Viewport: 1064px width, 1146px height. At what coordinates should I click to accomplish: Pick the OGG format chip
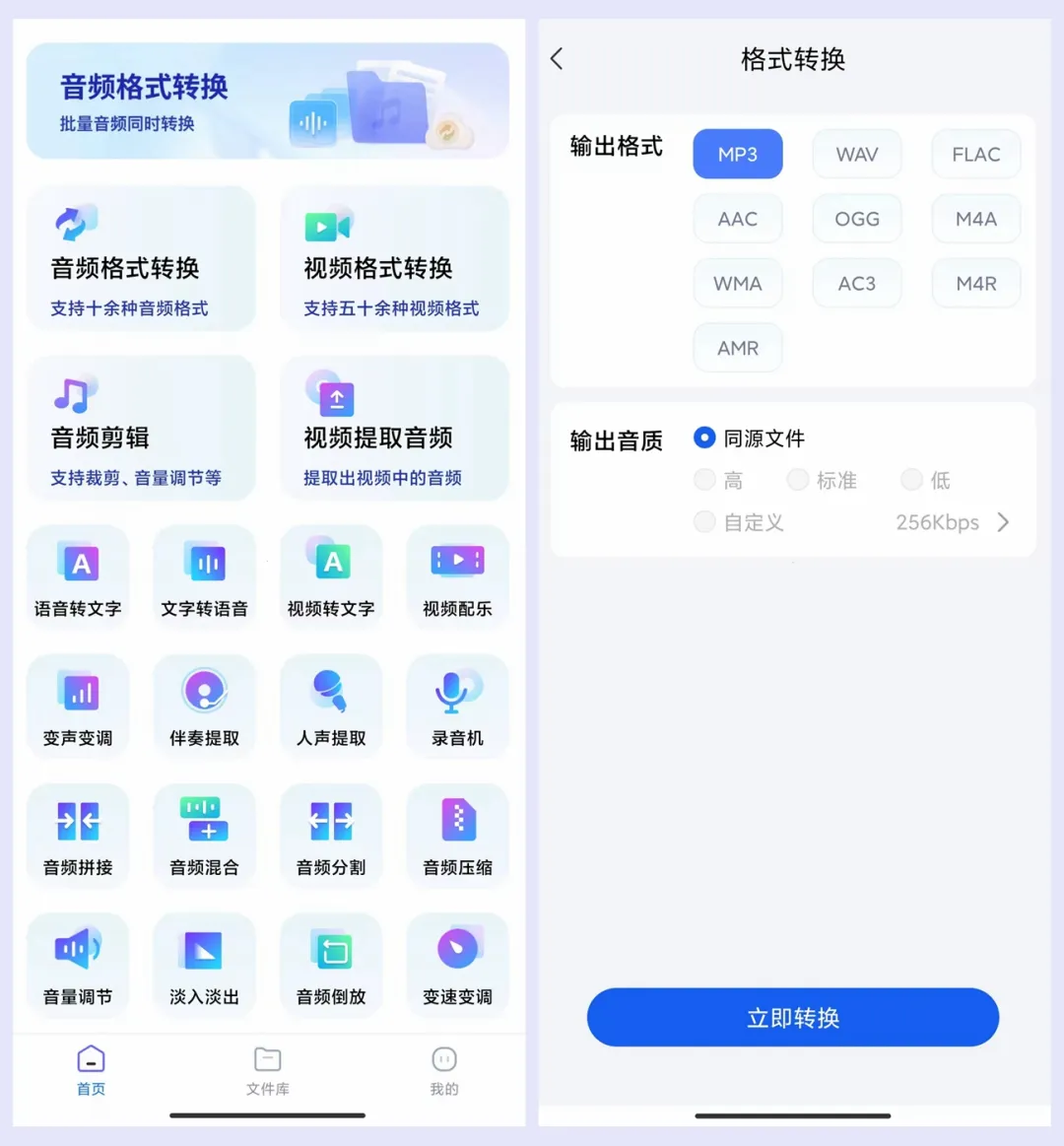(x=856, y=219)
